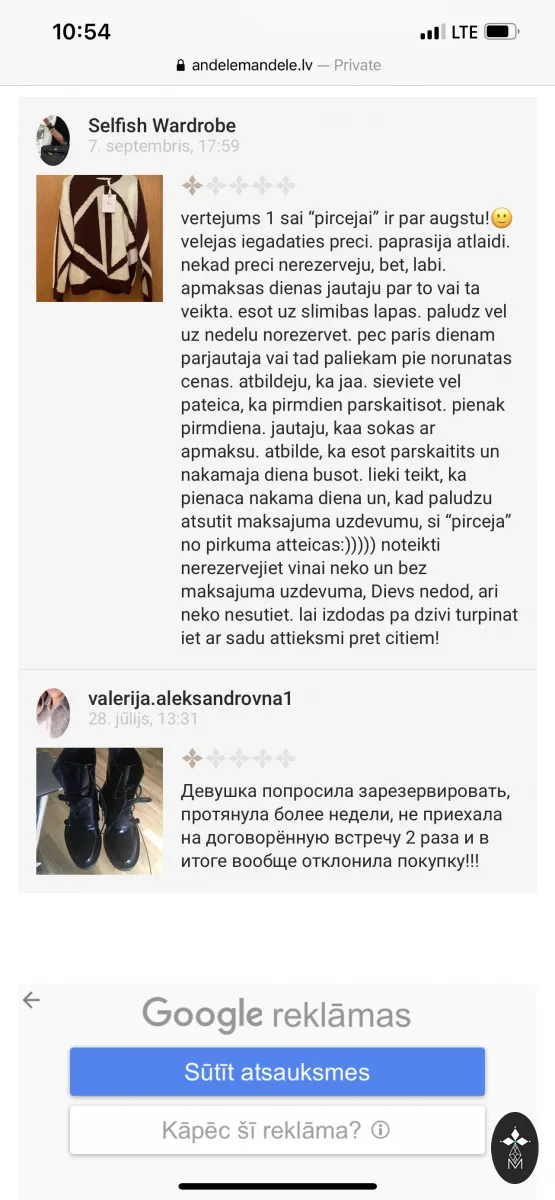Tap valerija.aleksandrovna1's avatar picture
The width and height of the screenshot is (555, 1200).
click(53, 713)
